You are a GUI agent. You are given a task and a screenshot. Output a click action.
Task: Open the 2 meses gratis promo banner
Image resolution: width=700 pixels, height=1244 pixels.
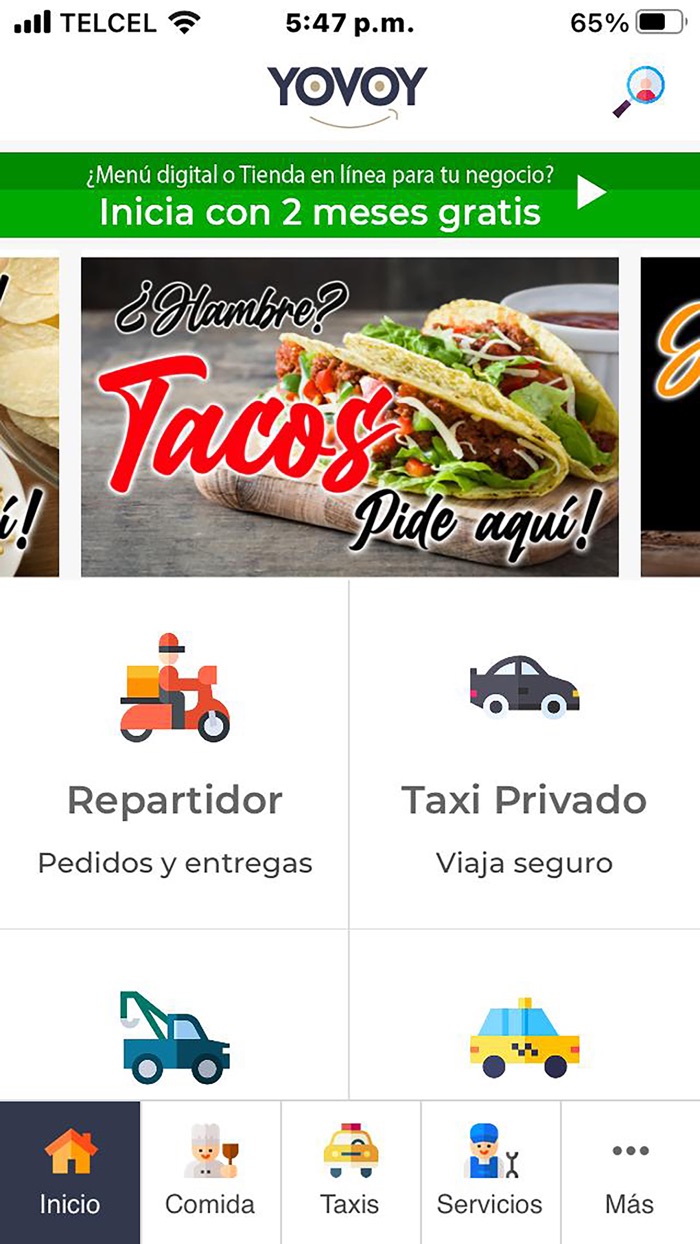(350, 195)
